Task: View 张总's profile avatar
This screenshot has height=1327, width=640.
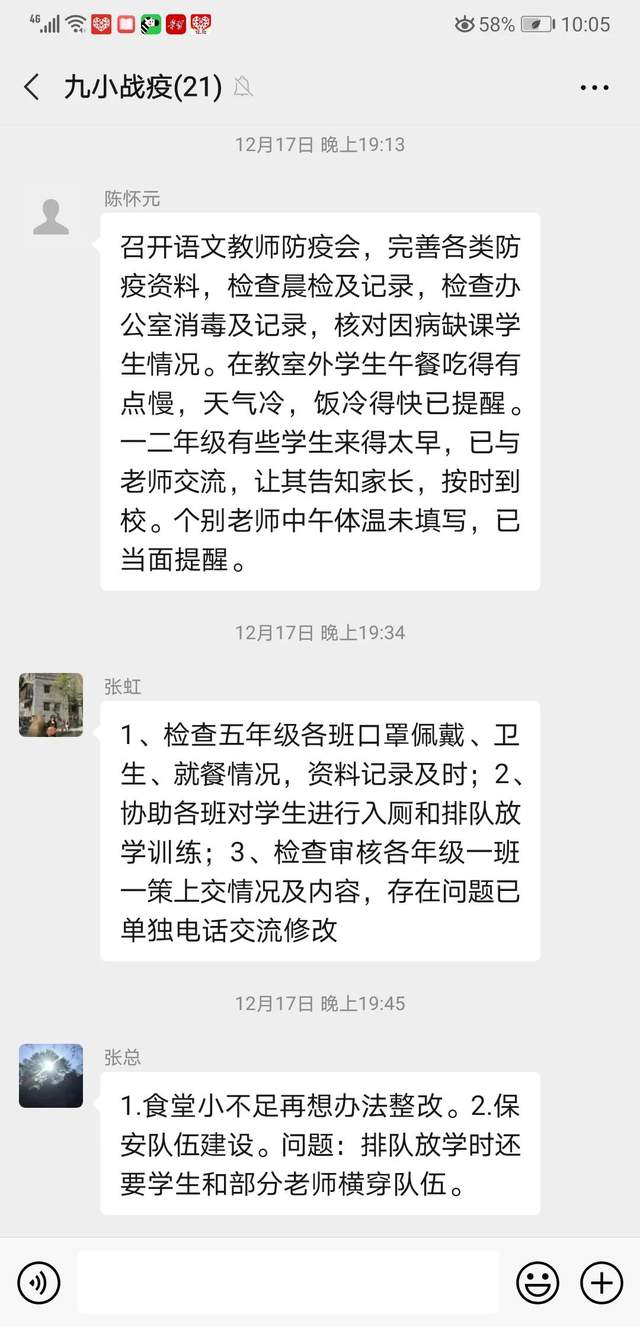Action: click(x=51, y=1075)
